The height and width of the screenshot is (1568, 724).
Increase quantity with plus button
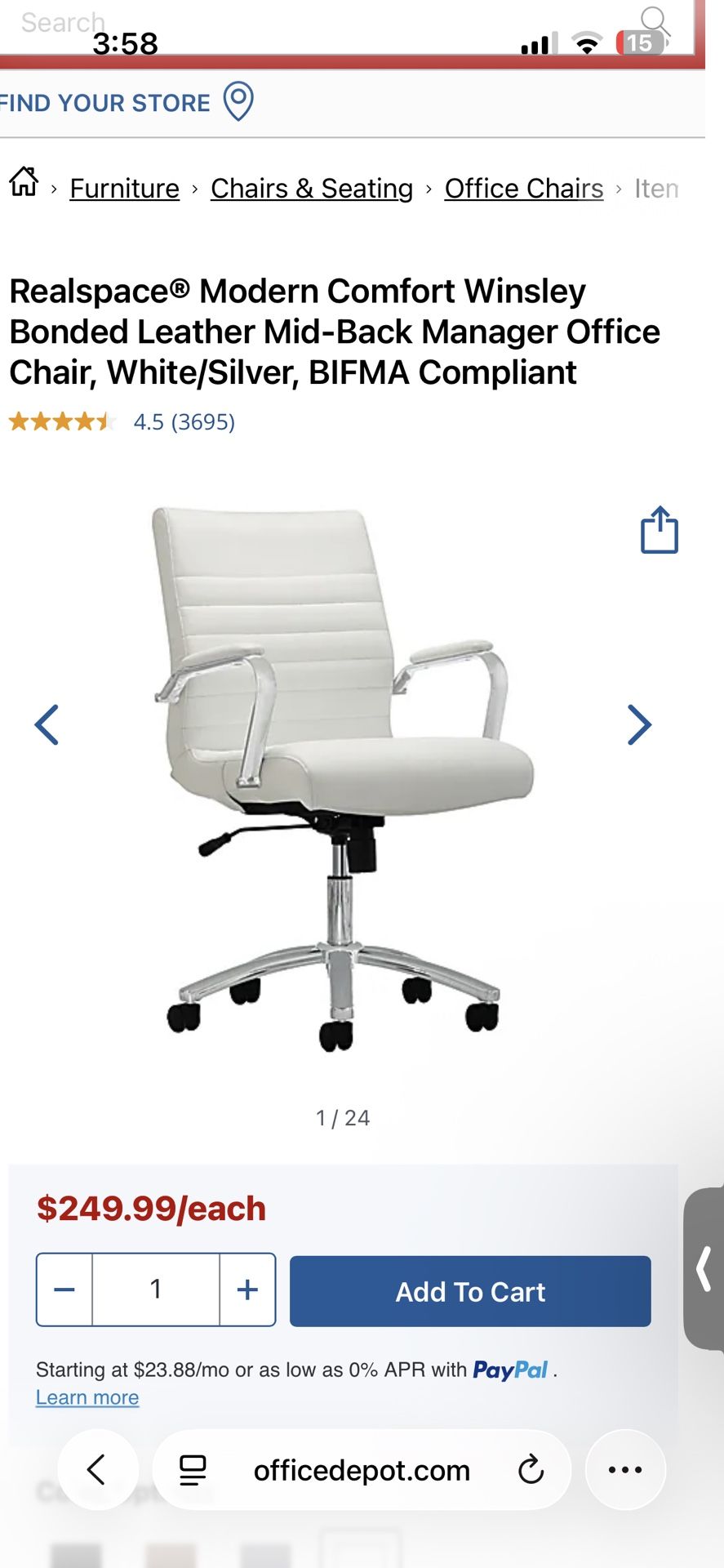(247, 1290)
